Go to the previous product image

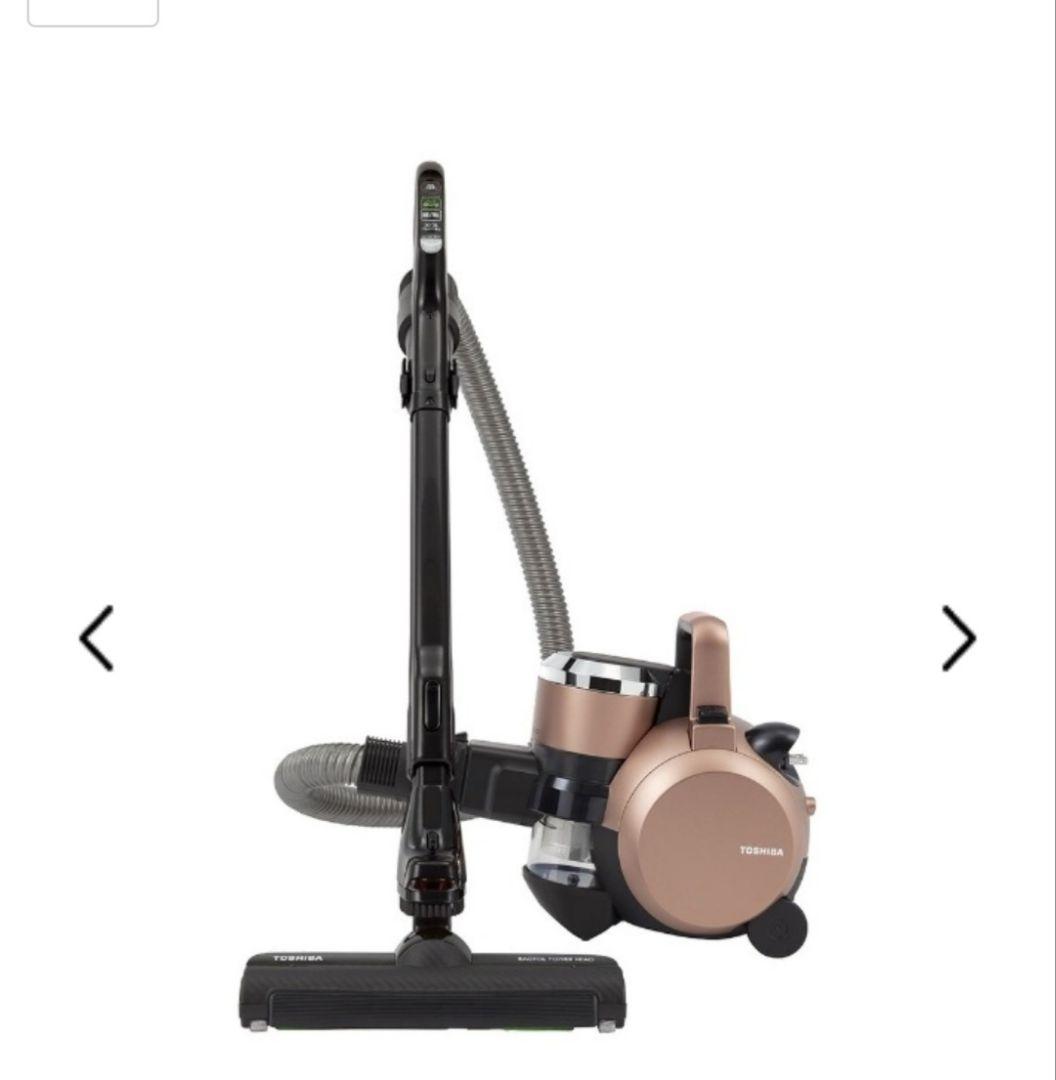point(96,638)
